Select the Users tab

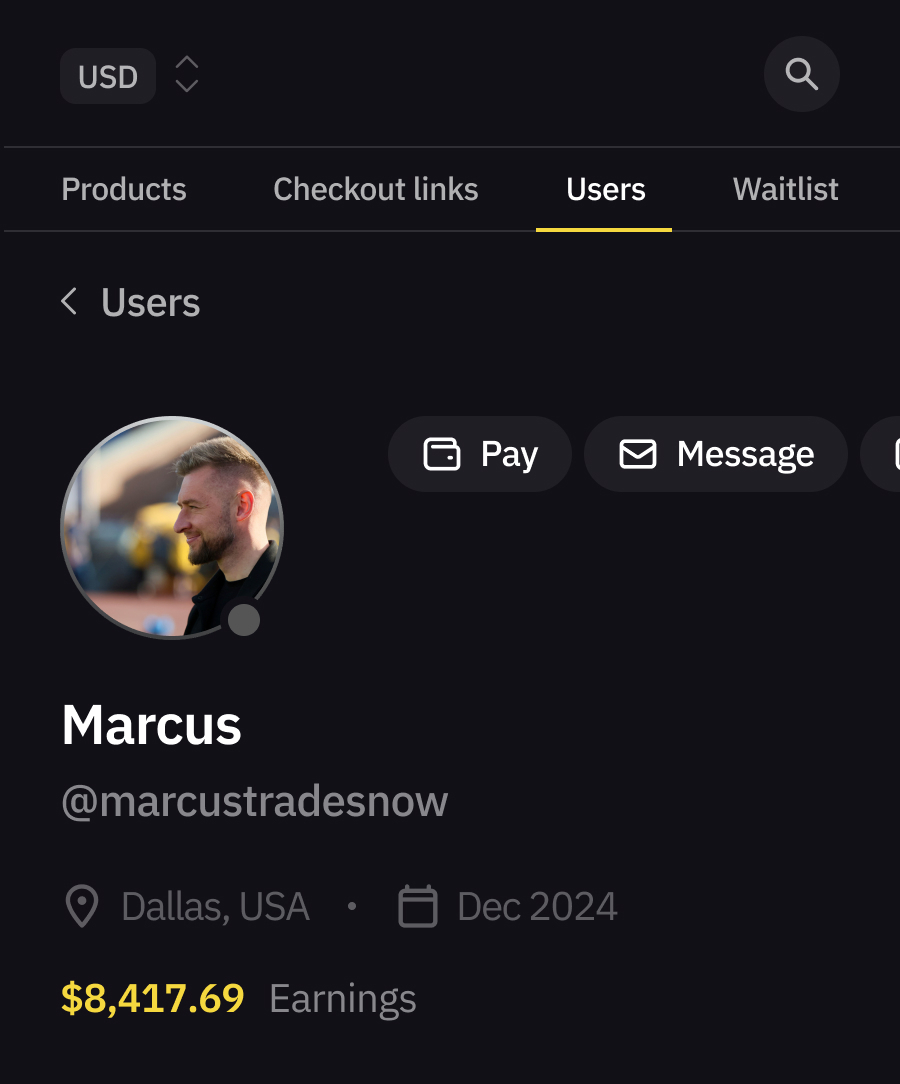click(x=605, y=189)
